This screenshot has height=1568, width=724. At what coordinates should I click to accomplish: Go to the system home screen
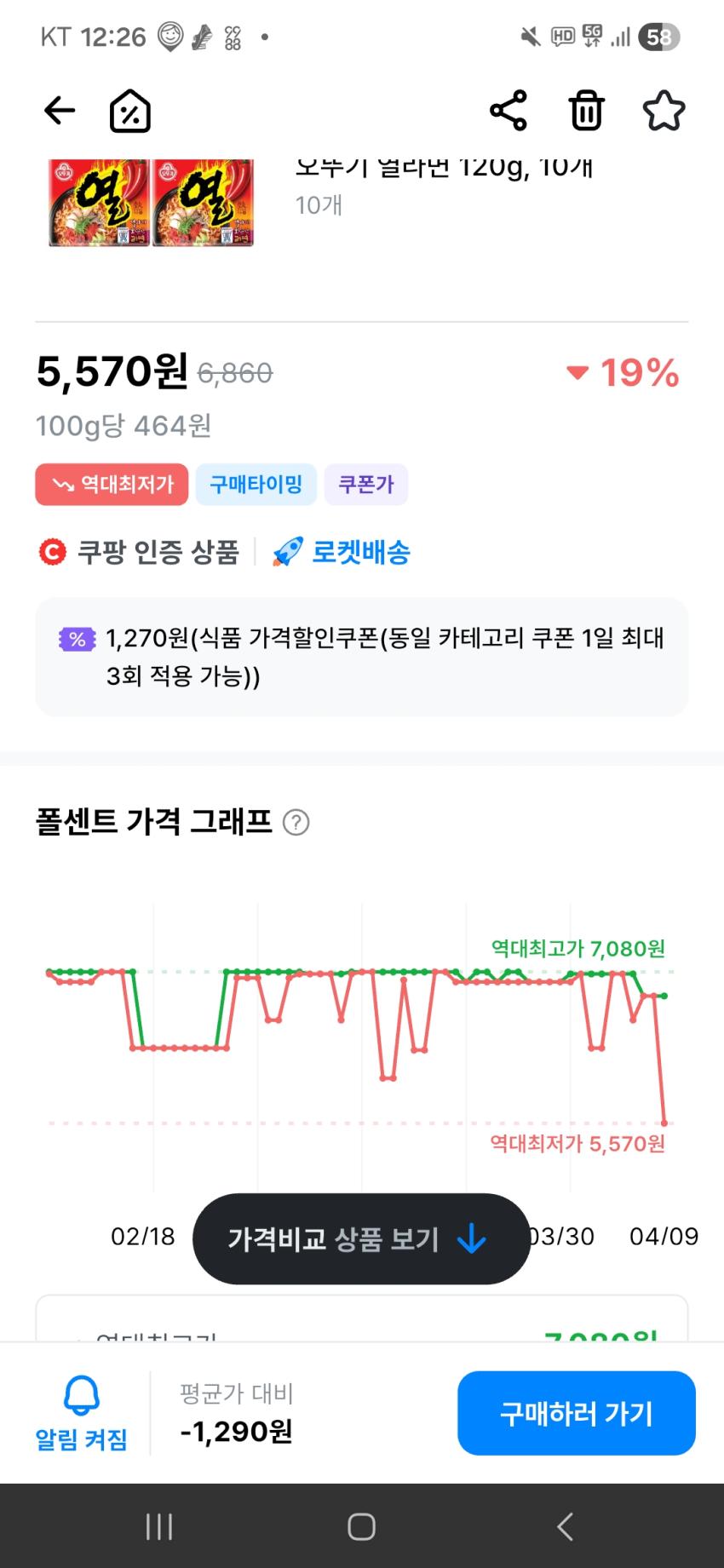362,1526
